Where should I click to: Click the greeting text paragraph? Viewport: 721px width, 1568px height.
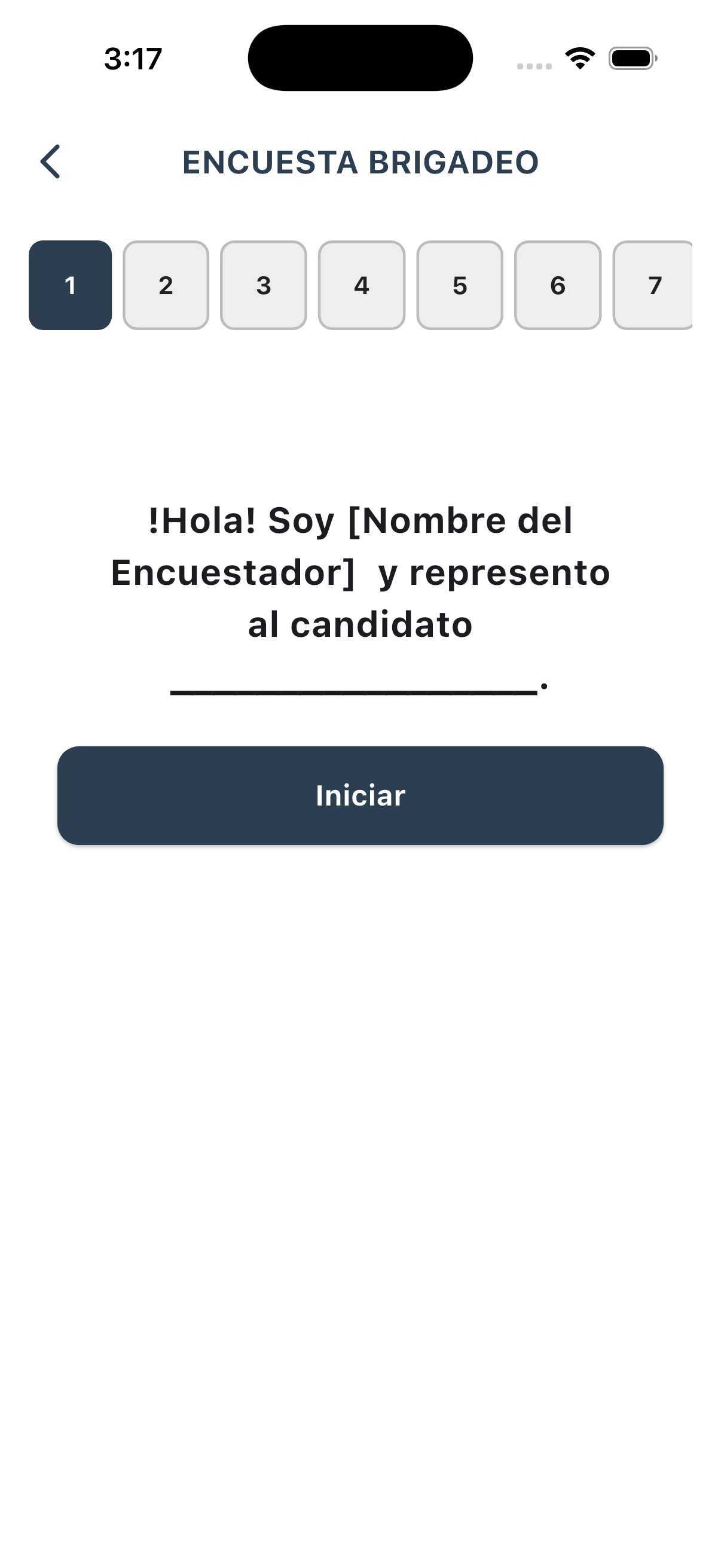click(360, 571)
